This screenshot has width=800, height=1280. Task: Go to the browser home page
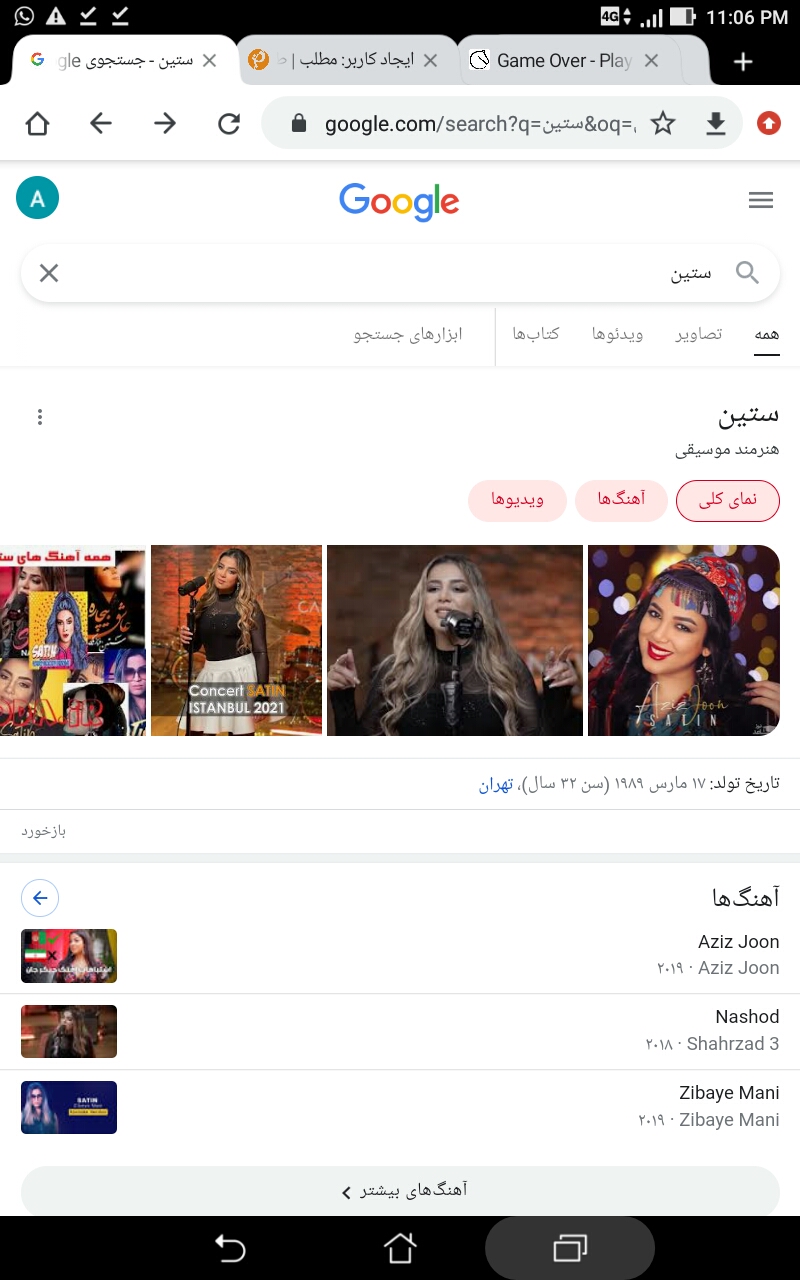coord(37,123)
